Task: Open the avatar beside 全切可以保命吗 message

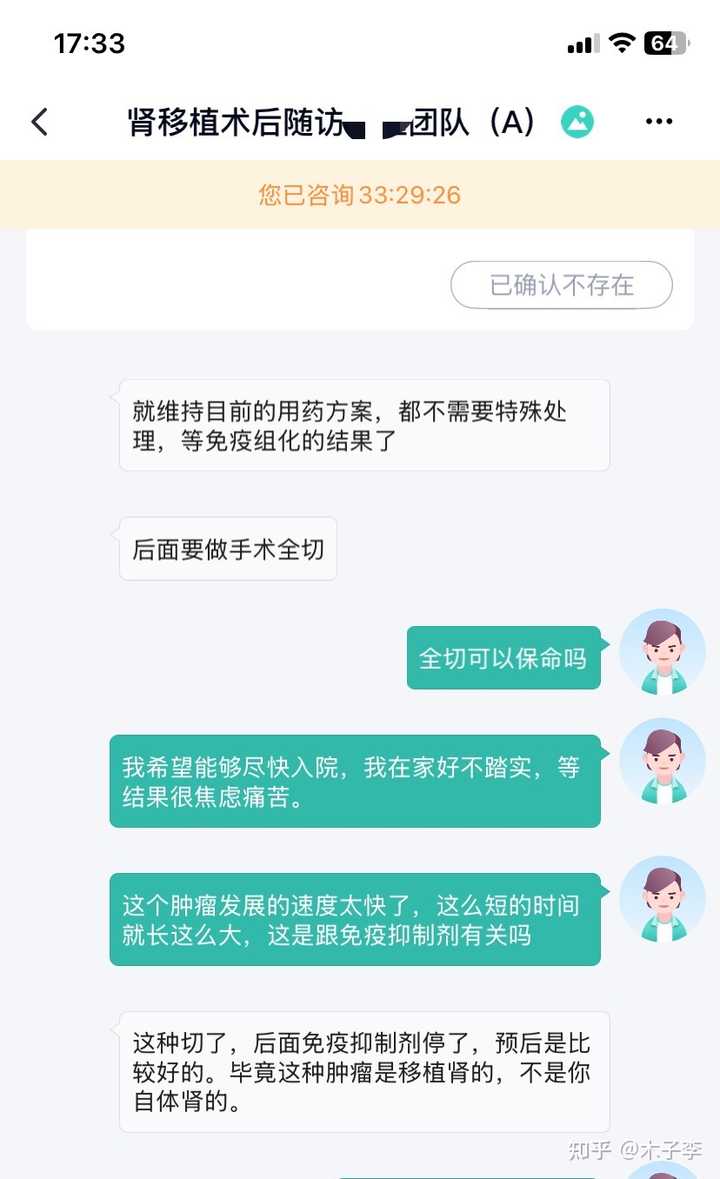Action: pos(661,652)
